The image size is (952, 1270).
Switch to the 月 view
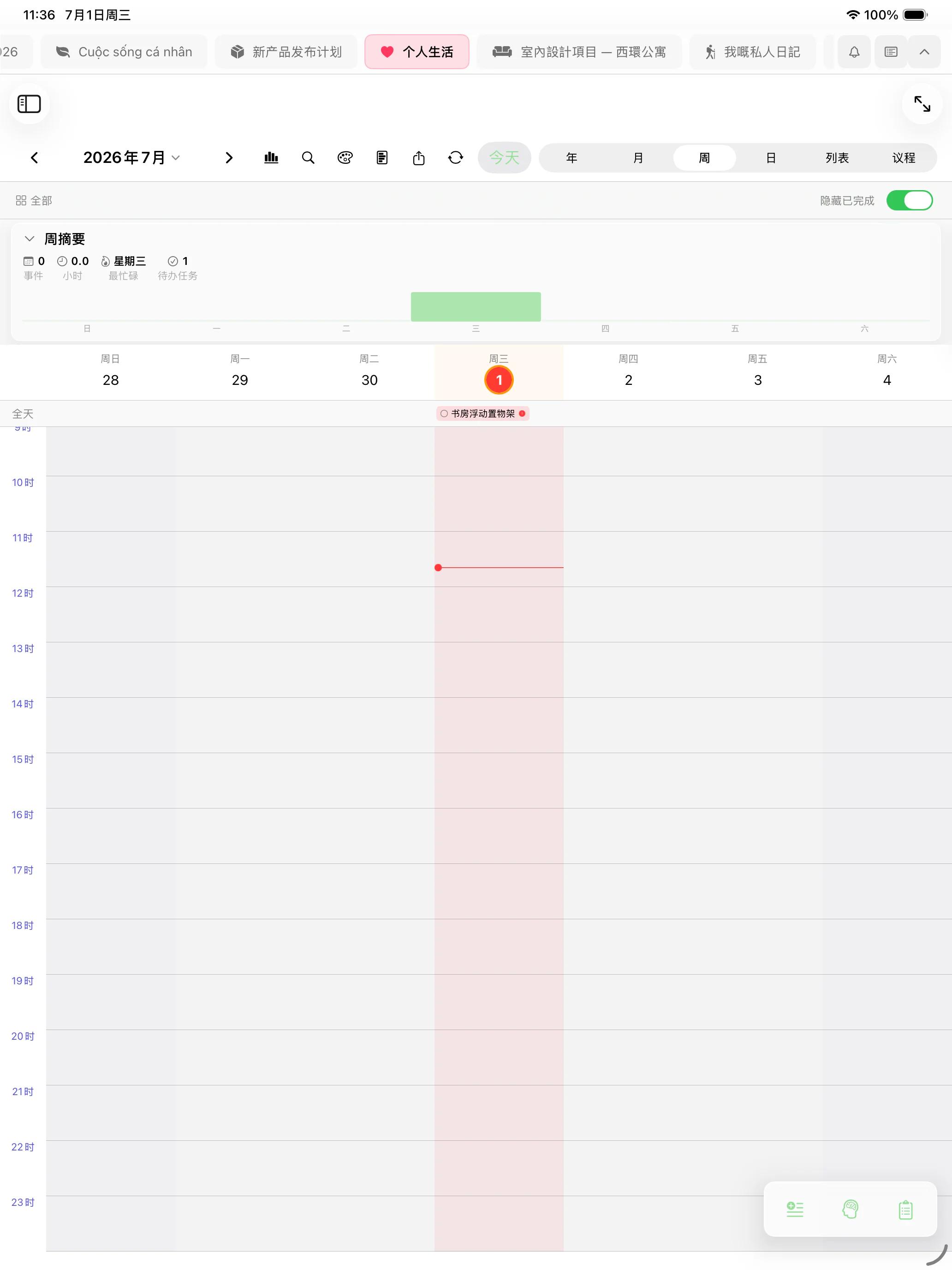pos(638,158)
